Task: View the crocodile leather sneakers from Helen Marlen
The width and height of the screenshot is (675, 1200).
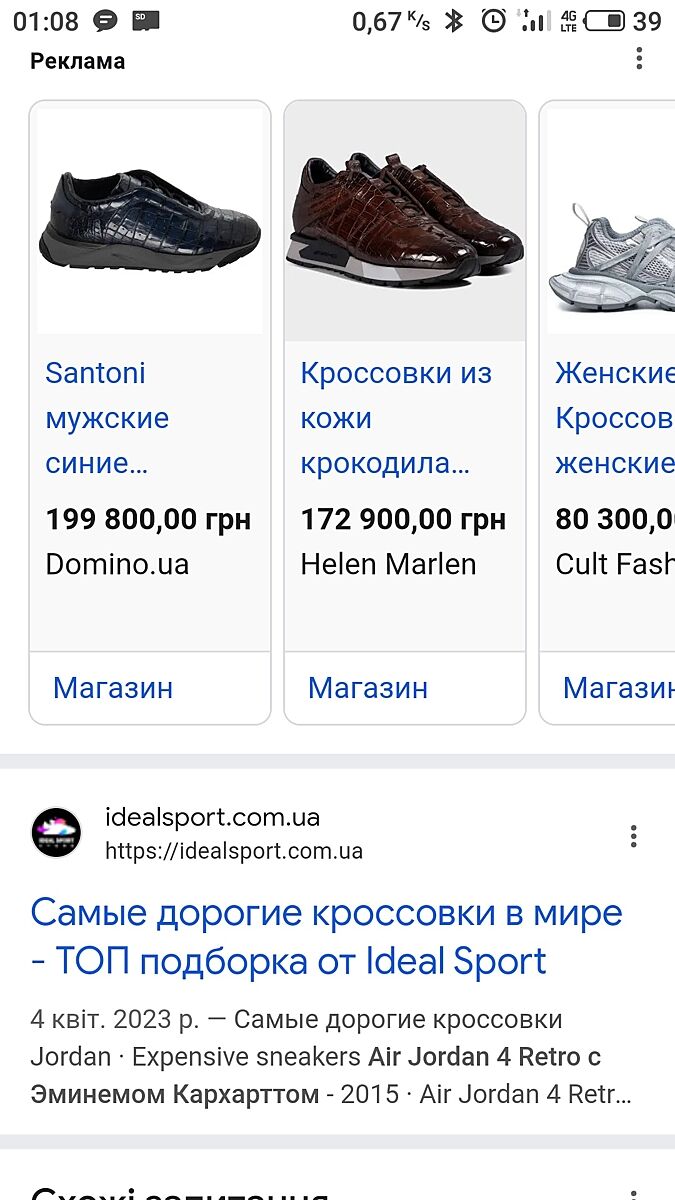Action: pos(396,418)
